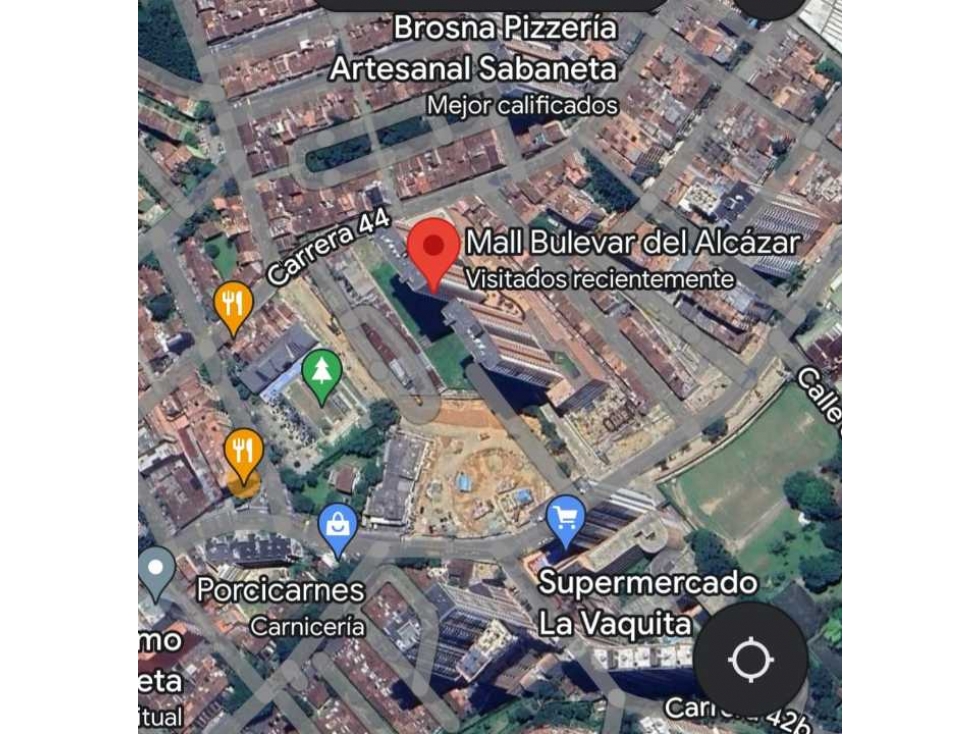The height and width of the screenshot is (734, 979).
Task: Tap the gray location pin at left edge
Action: pos(157,571)
